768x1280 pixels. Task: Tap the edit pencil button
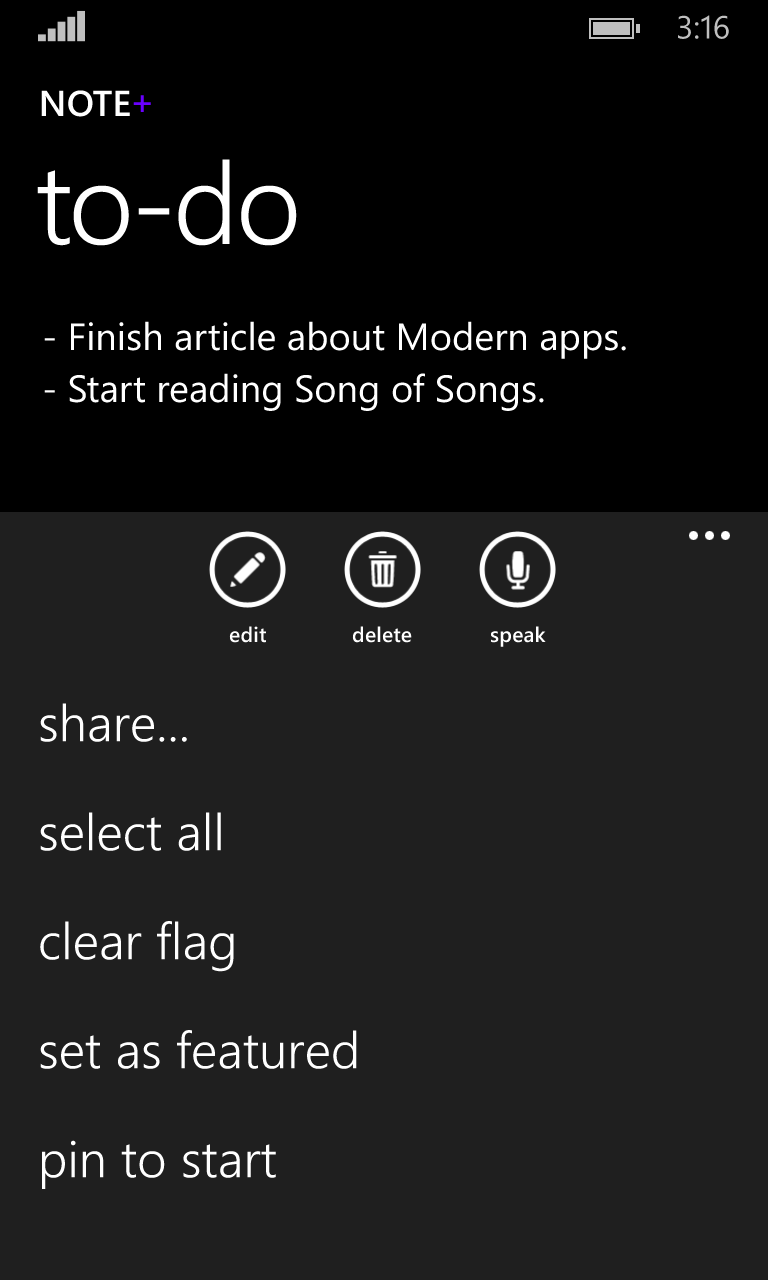(247, 571)
